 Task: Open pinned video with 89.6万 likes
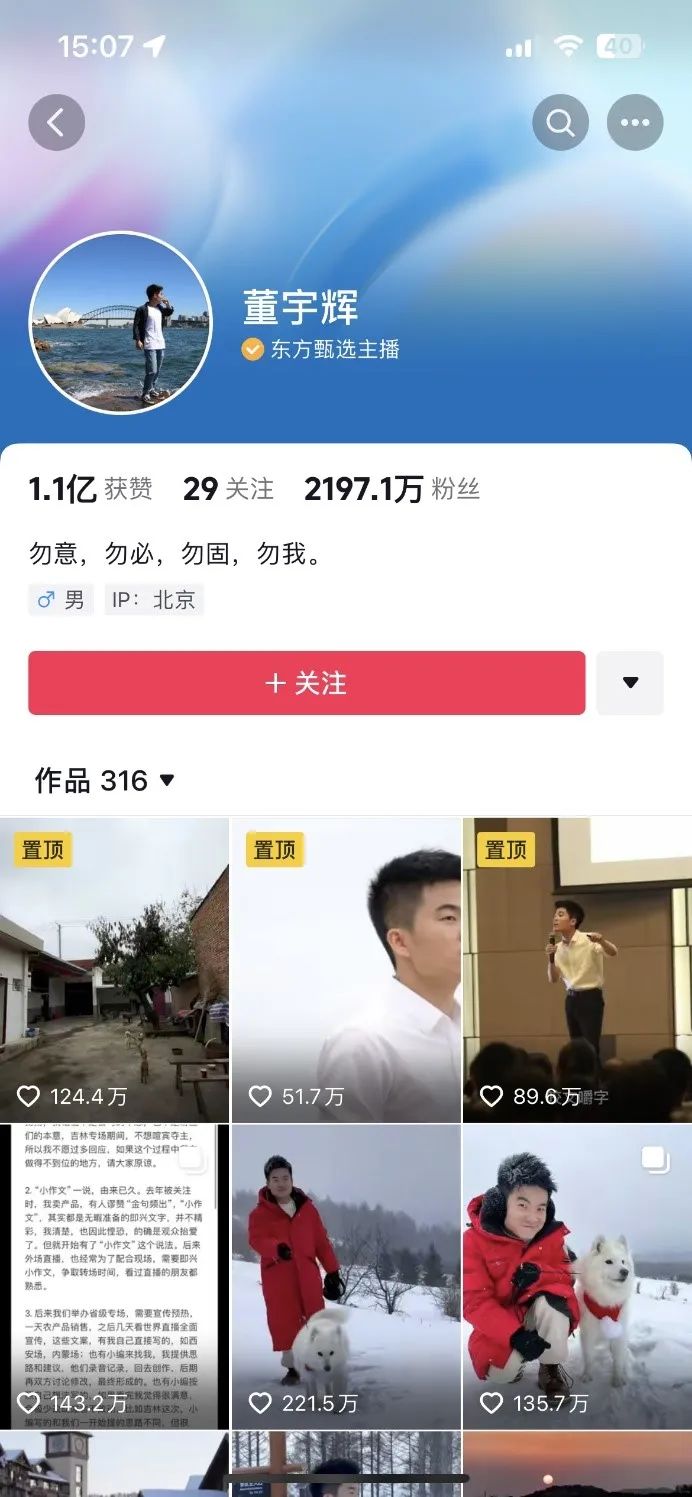point(577,970)
